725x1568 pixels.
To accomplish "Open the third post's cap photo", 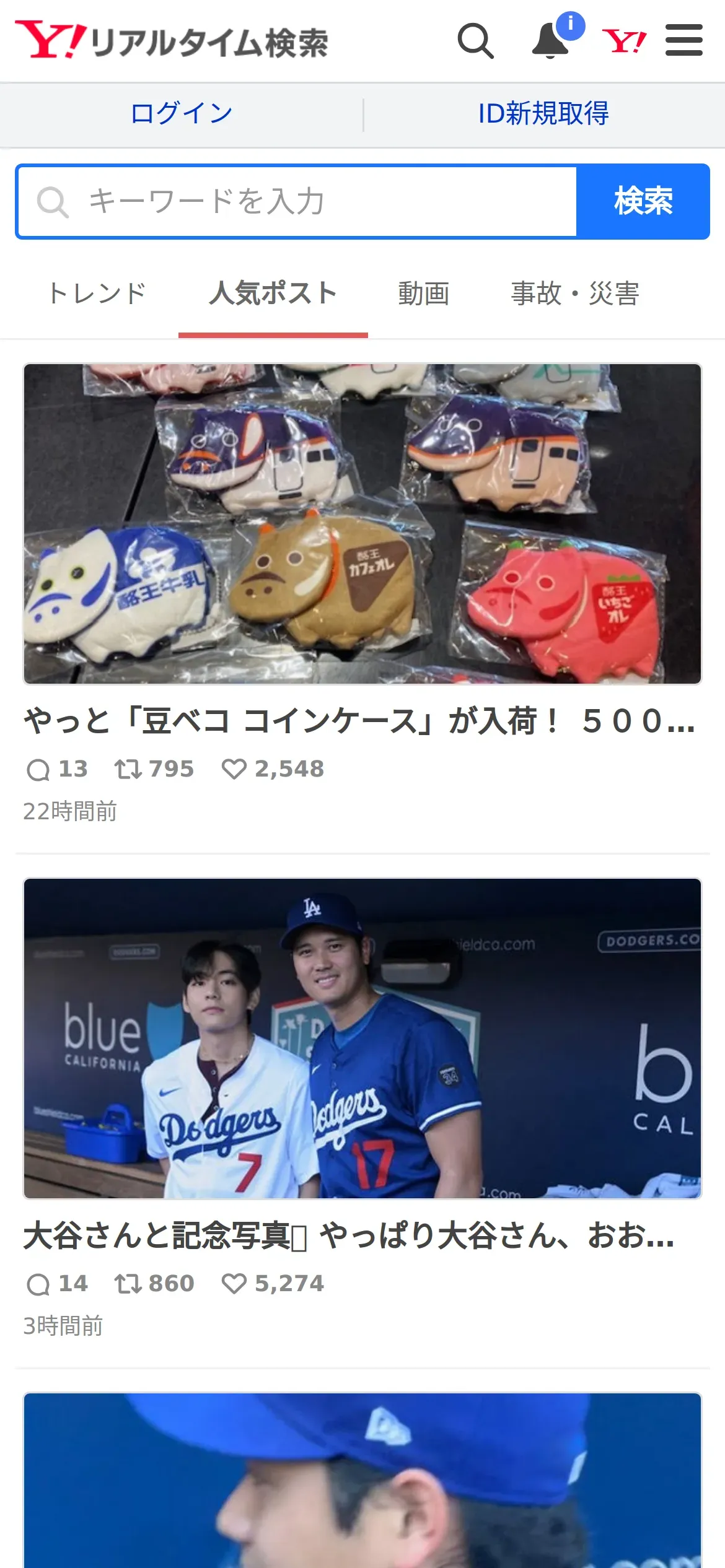I will coord(362,1480).
